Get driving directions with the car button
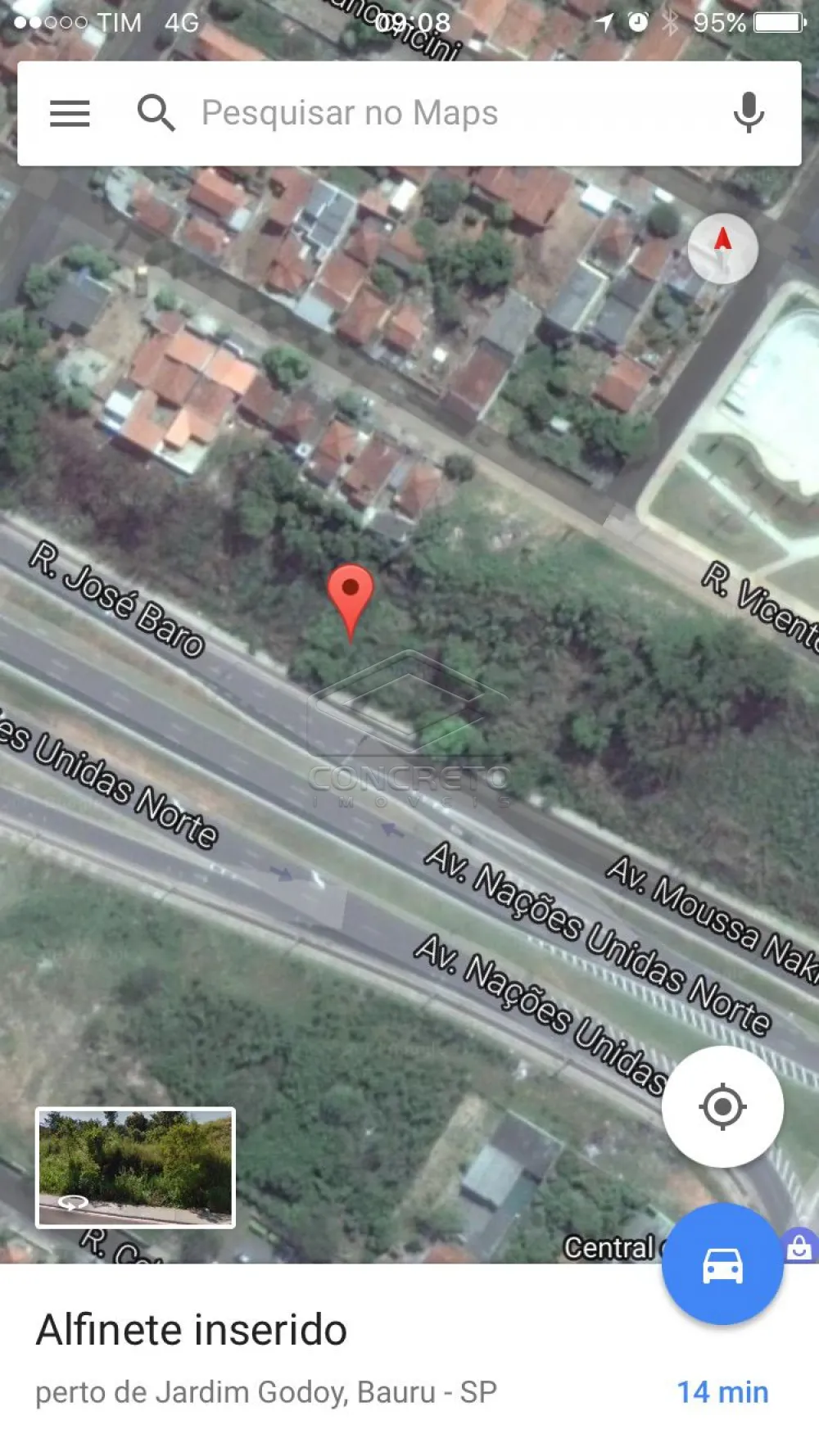The height and width of the screenshot is (1456, 819). pos(722,1264)
